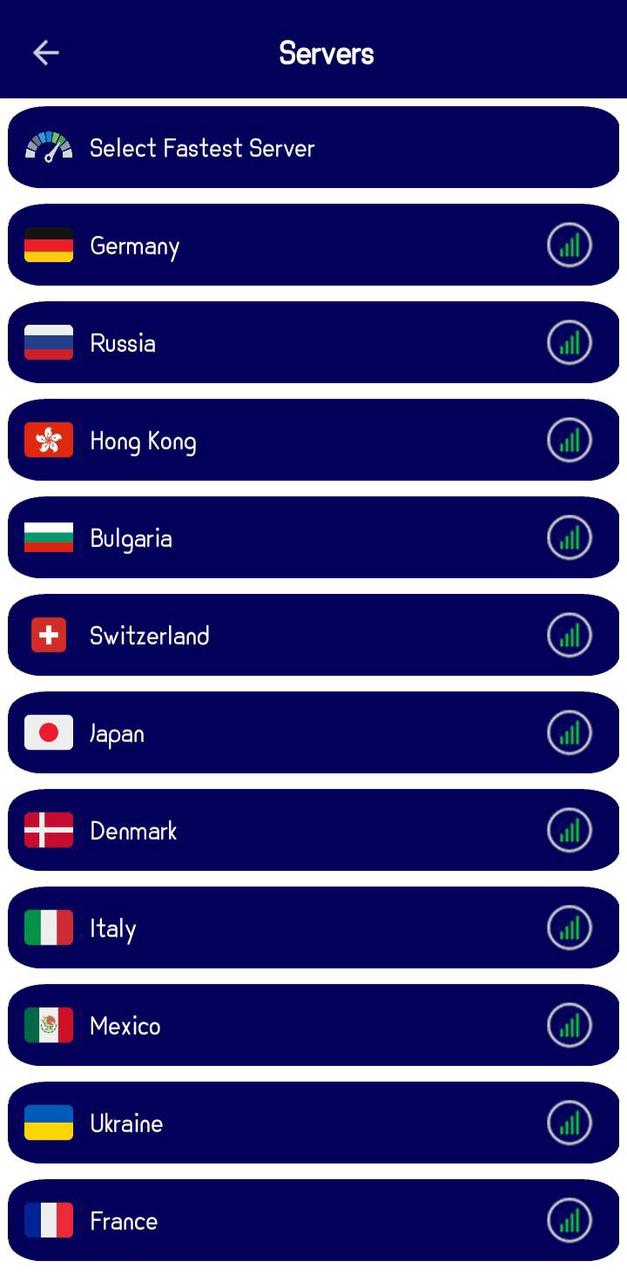Screen dimensions: 627x1275
Task: Choose the Bulgaria server
Action: [x=313, y=538]
